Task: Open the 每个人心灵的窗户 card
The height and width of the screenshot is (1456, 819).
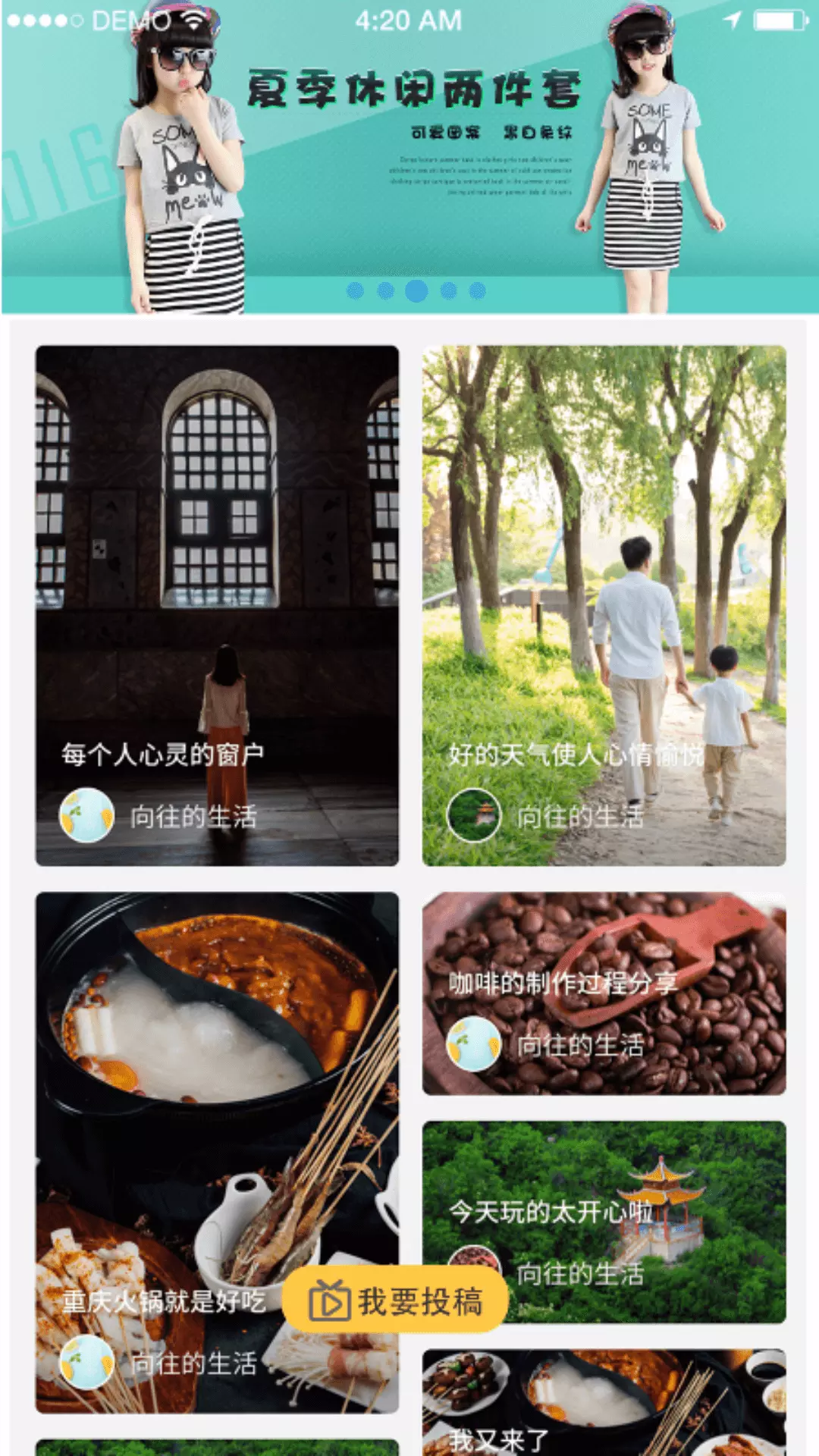Action: point(217,606)
